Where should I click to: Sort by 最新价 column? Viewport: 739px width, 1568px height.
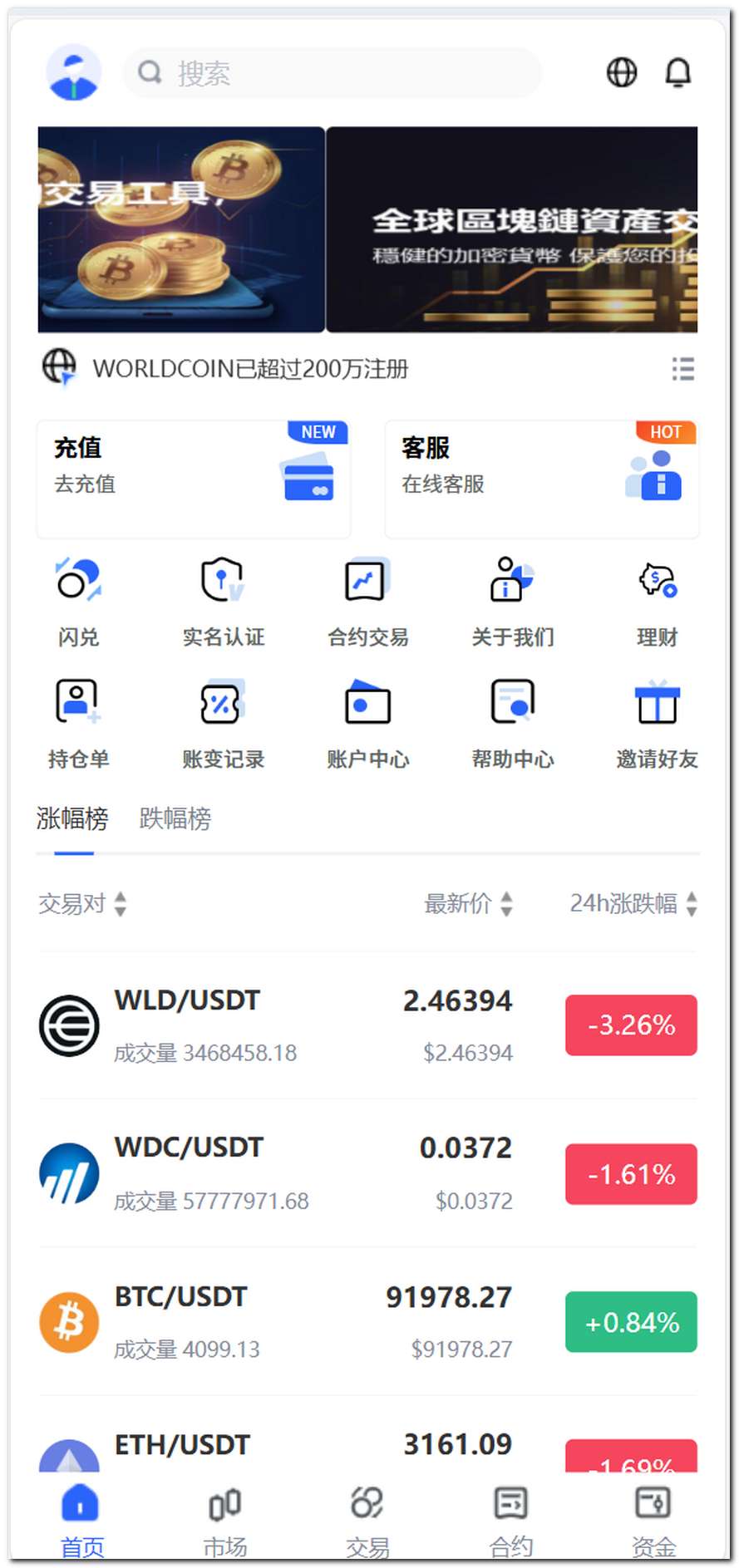coord(468,903)
